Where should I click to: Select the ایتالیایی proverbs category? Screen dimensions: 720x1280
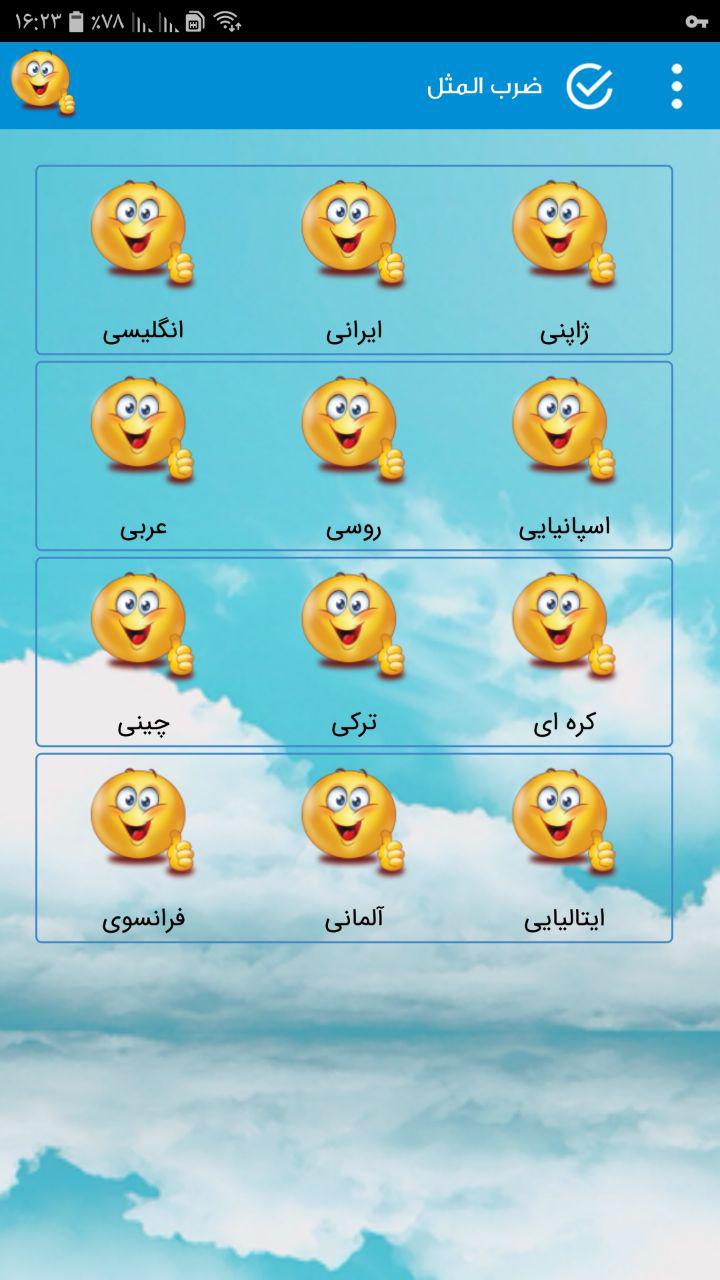point(564,848)
